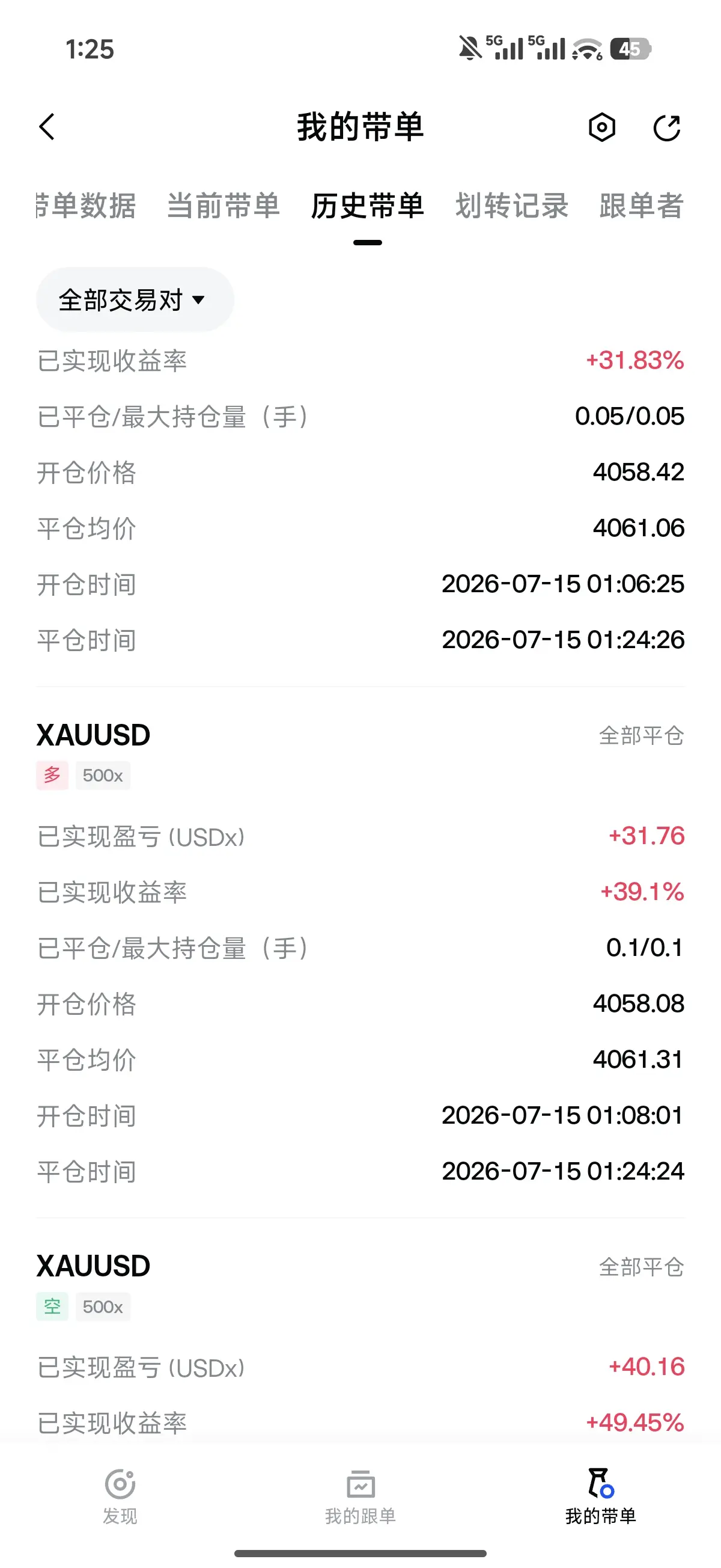Switch to the 带单数据 tab
The width and height of the screenshot is (721, 1568).
[87, 206]
